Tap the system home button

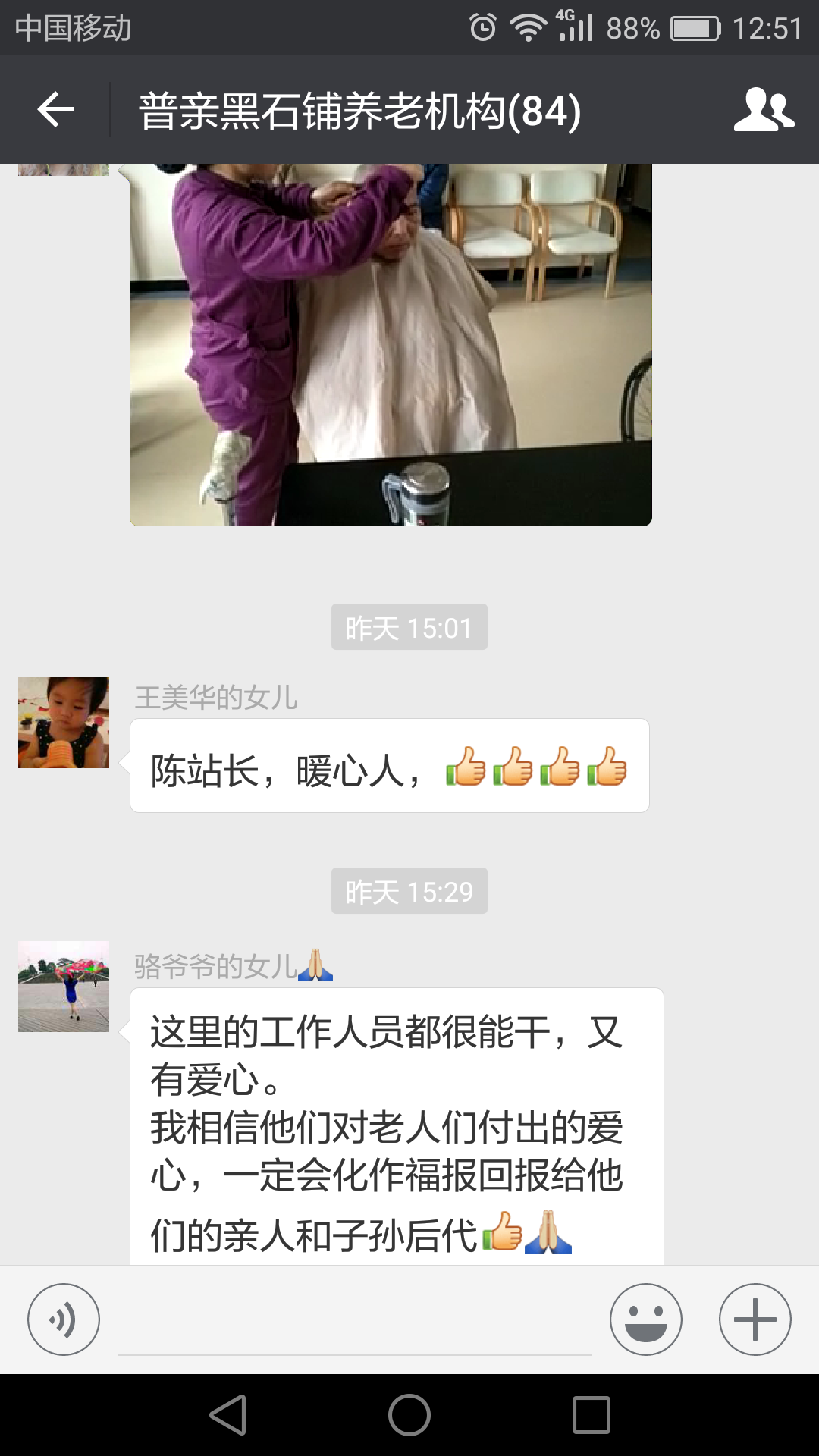[x=409, y=1415]
